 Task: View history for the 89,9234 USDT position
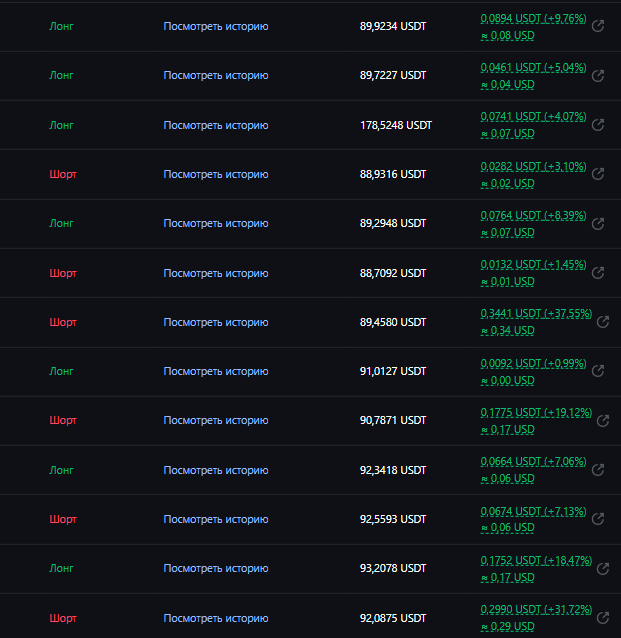click(x=216, y=26)
